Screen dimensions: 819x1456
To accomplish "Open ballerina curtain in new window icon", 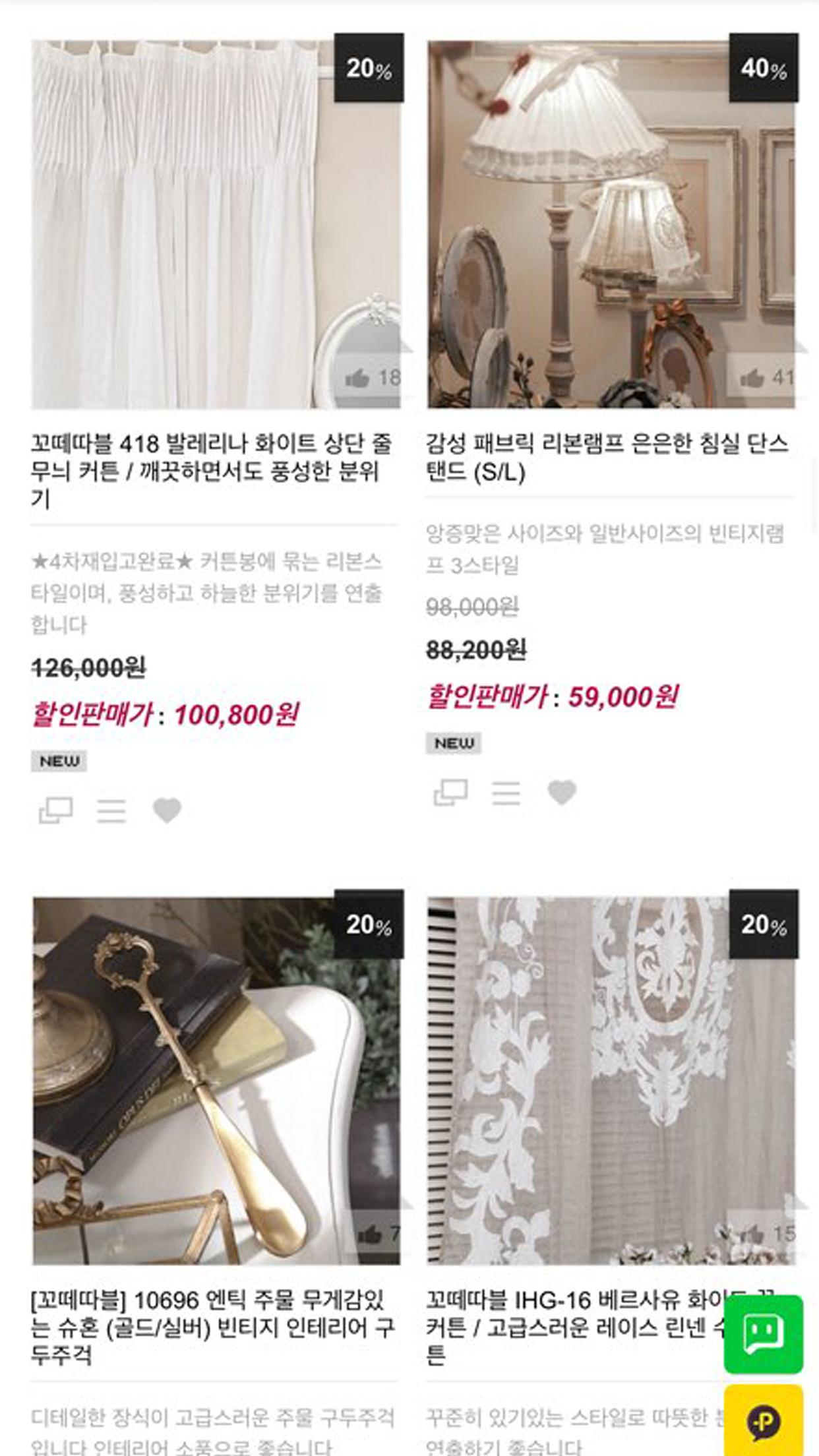I will pyautogui.click(x=56, y=810).
